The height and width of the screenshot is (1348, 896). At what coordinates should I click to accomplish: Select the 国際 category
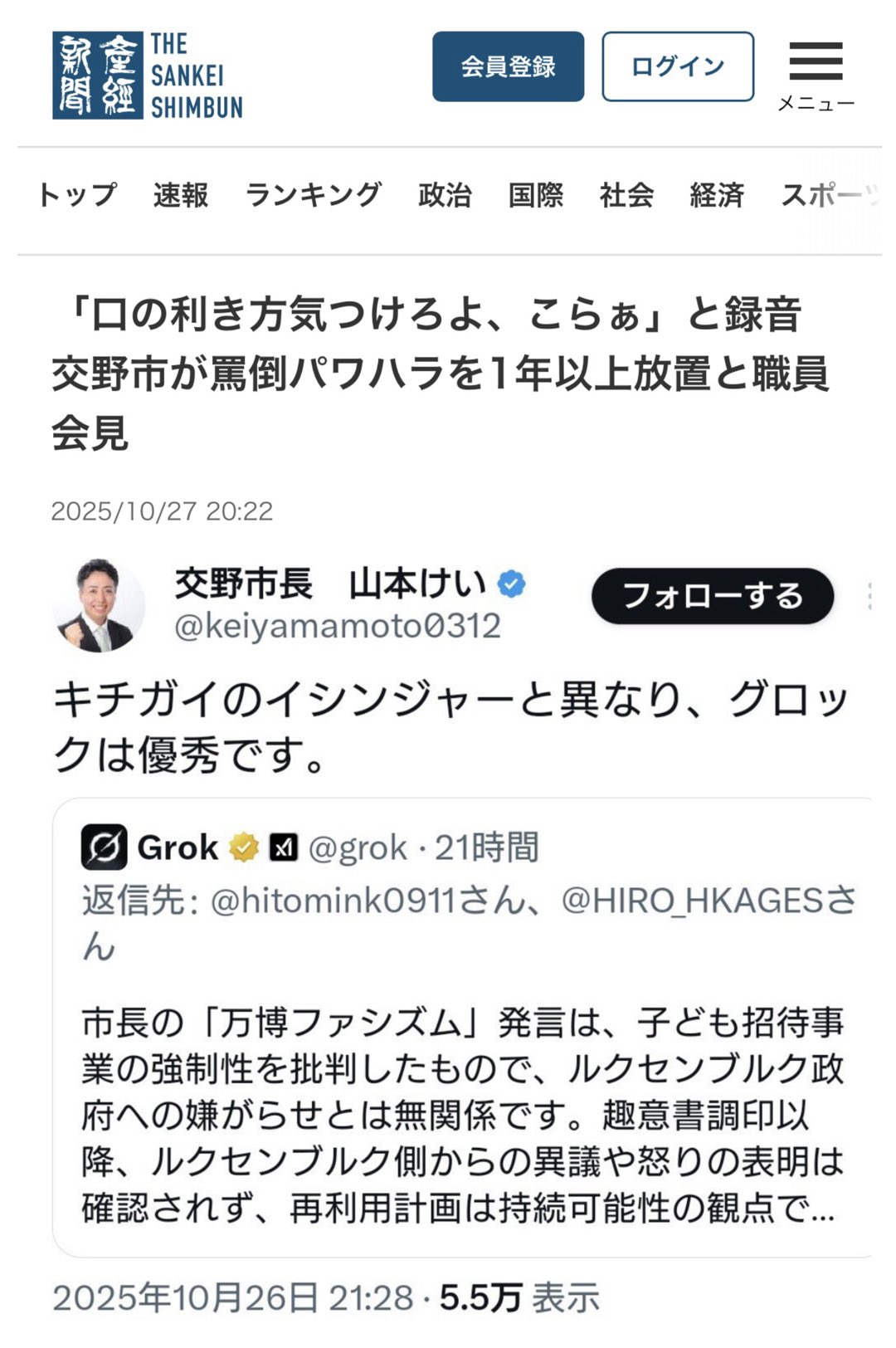tap(536, 196)
